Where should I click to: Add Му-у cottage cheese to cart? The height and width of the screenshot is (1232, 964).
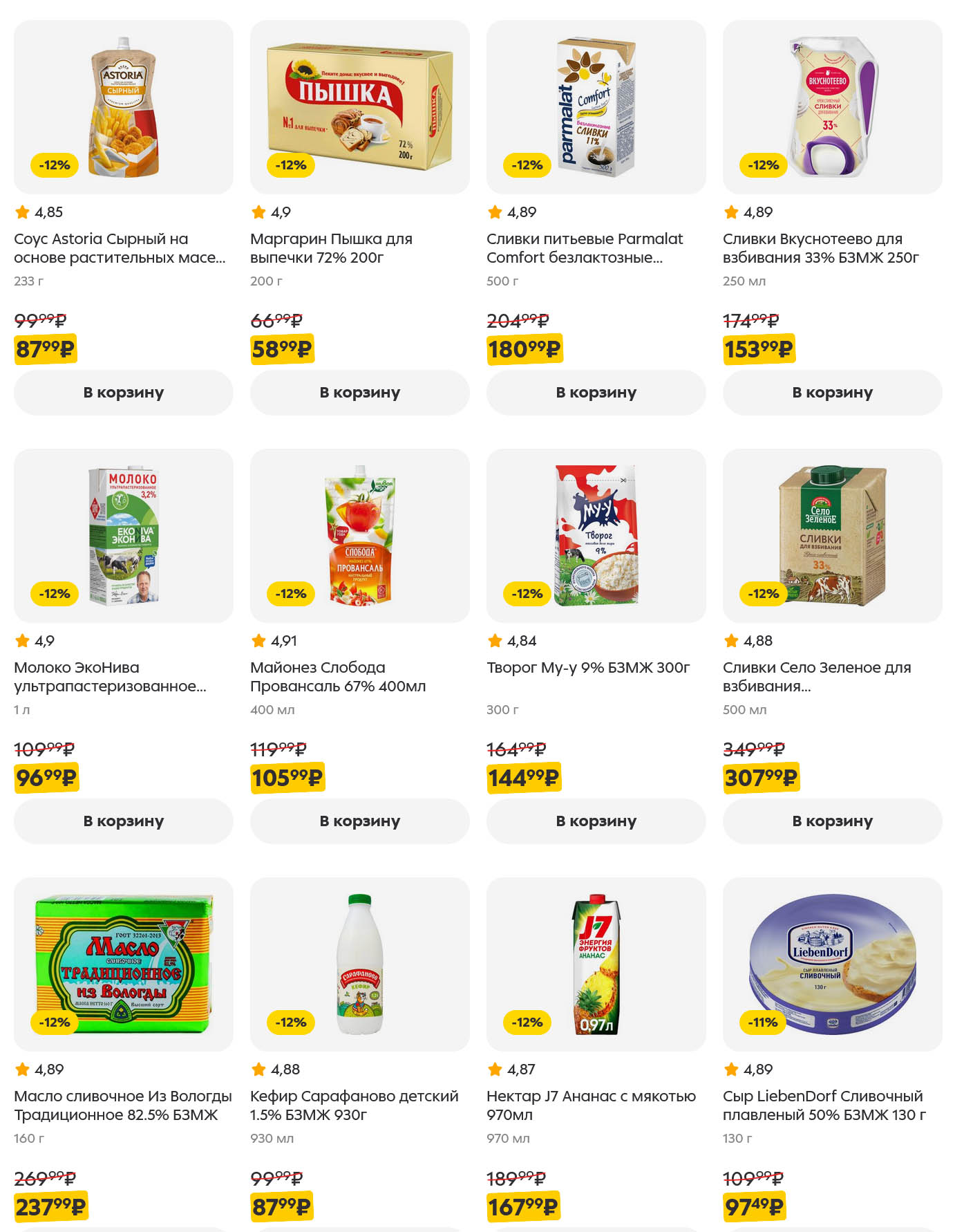596,821
